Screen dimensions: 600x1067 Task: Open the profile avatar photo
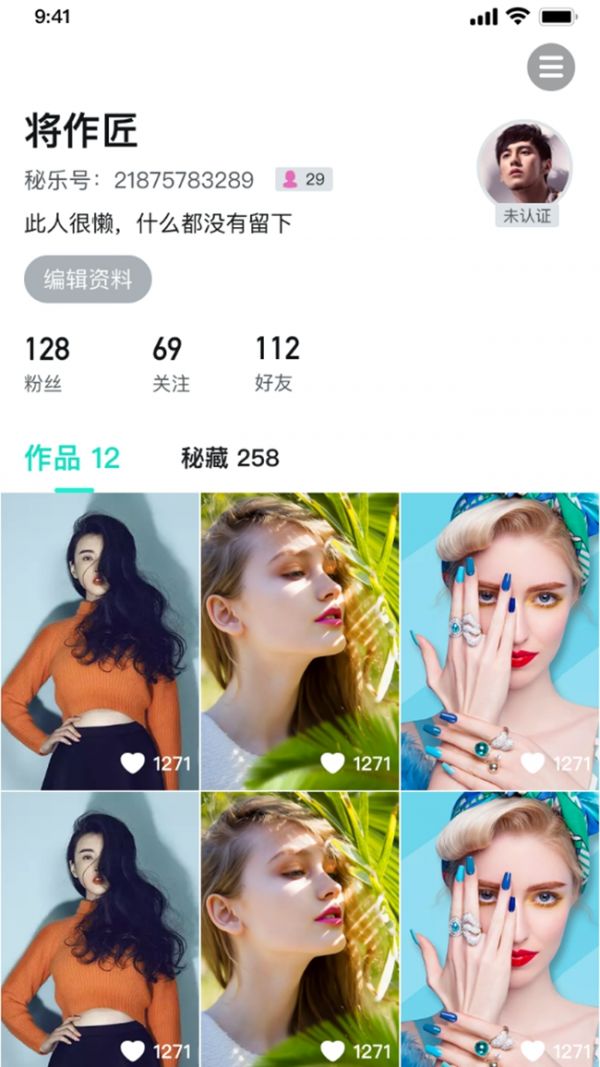pyautogui.click(x=525, y=166)
